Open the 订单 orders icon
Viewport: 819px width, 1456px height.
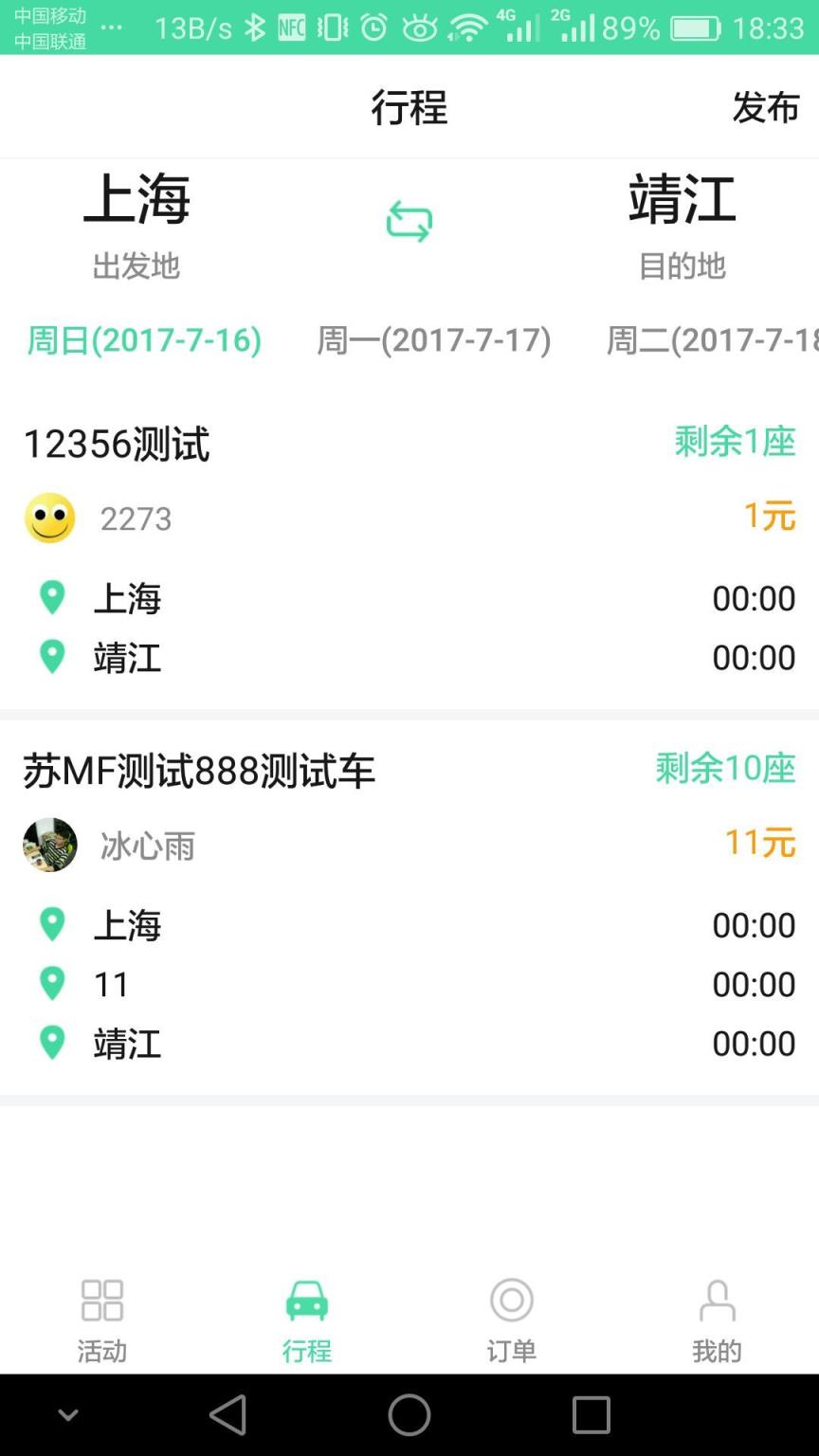[x=511, y=1300]
